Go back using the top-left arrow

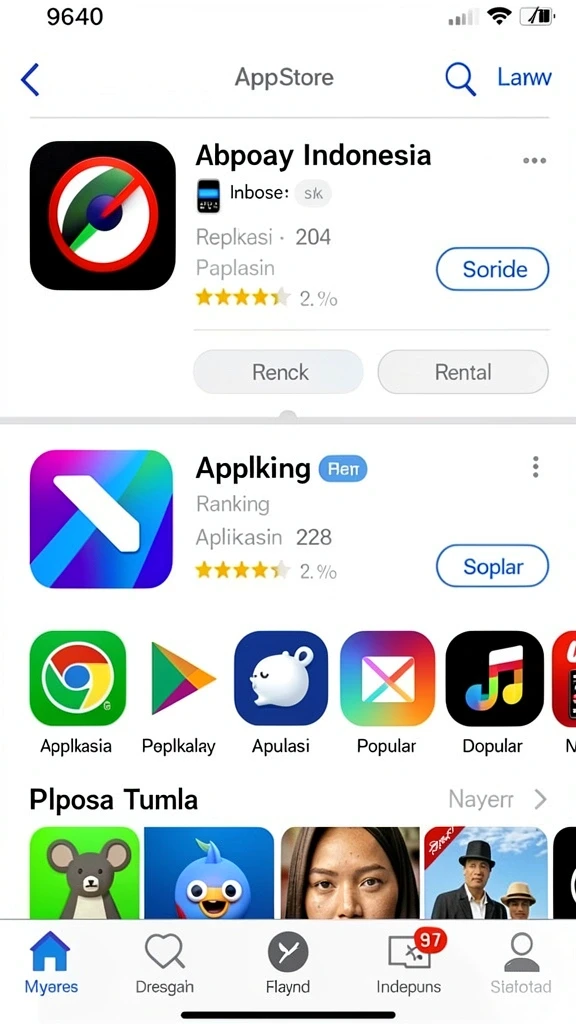pyautogui.click(x=30, y=80)
